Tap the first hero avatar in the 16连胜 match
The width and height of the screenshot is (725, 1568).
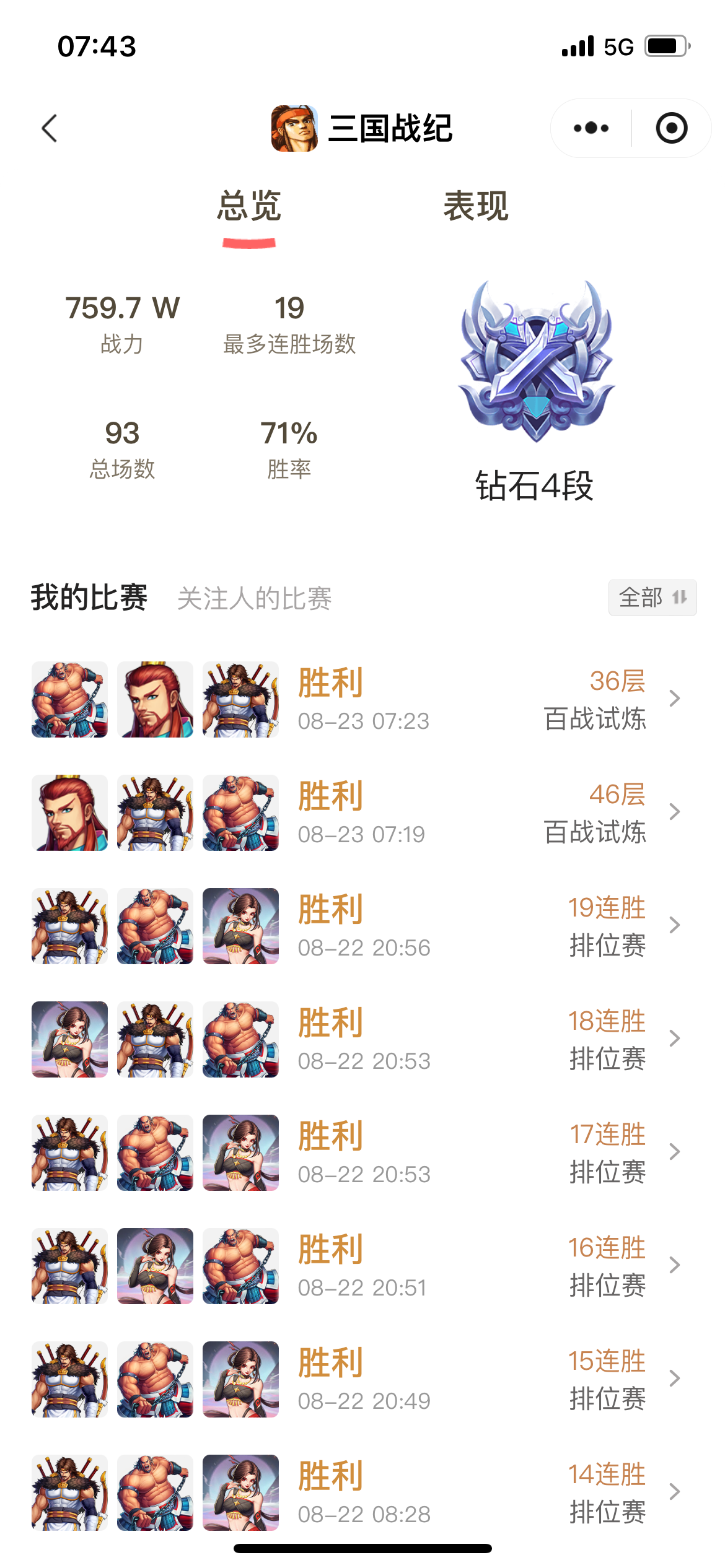[69, 1266]
